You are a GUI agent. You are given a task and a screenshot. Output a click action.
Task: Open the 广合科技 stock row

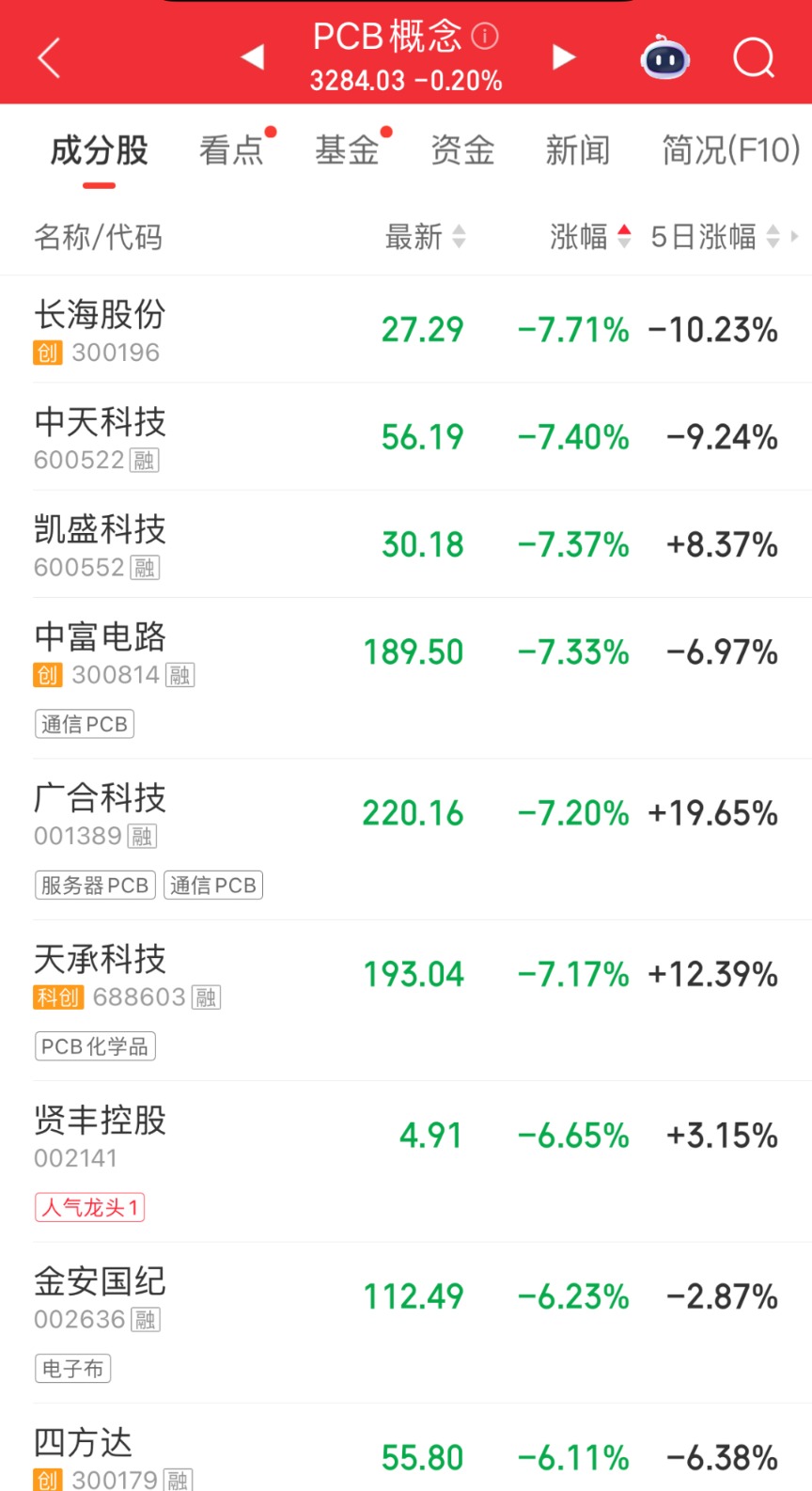(406, 840)
